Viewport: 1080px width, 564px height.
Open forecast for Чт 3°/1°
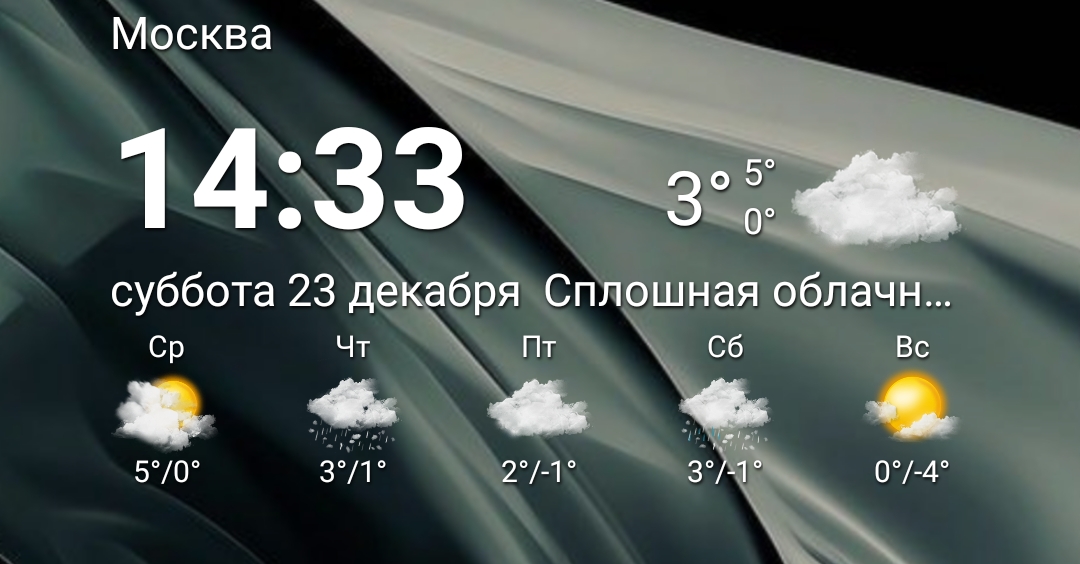(353, 411)
